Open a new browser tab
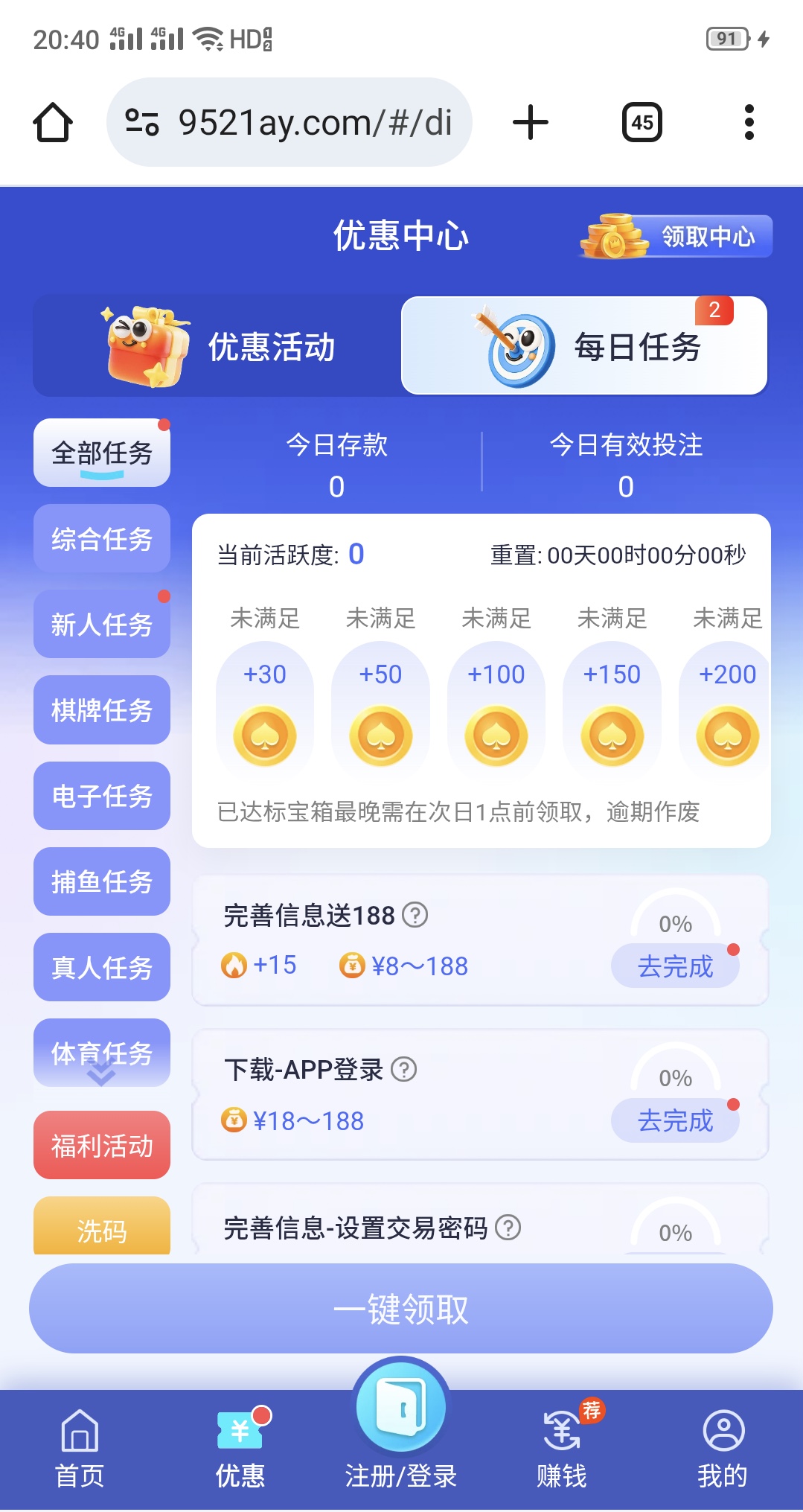Image resolution: width=803 pixels, height=1512 pixels. [531, 122]
